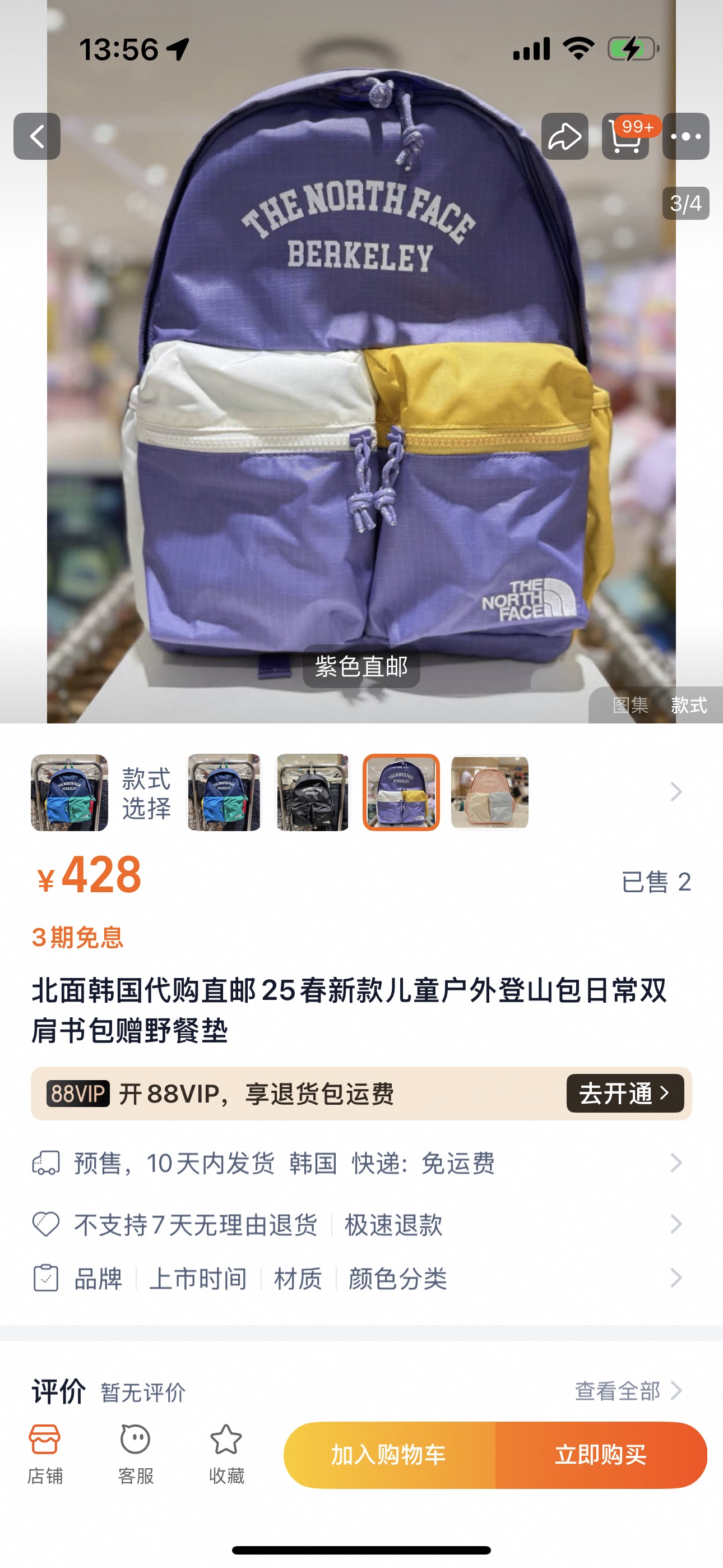View the 不支持7天无理由退货 return policy
This screenshot has width=723, height=1568.
(359, 1224)
